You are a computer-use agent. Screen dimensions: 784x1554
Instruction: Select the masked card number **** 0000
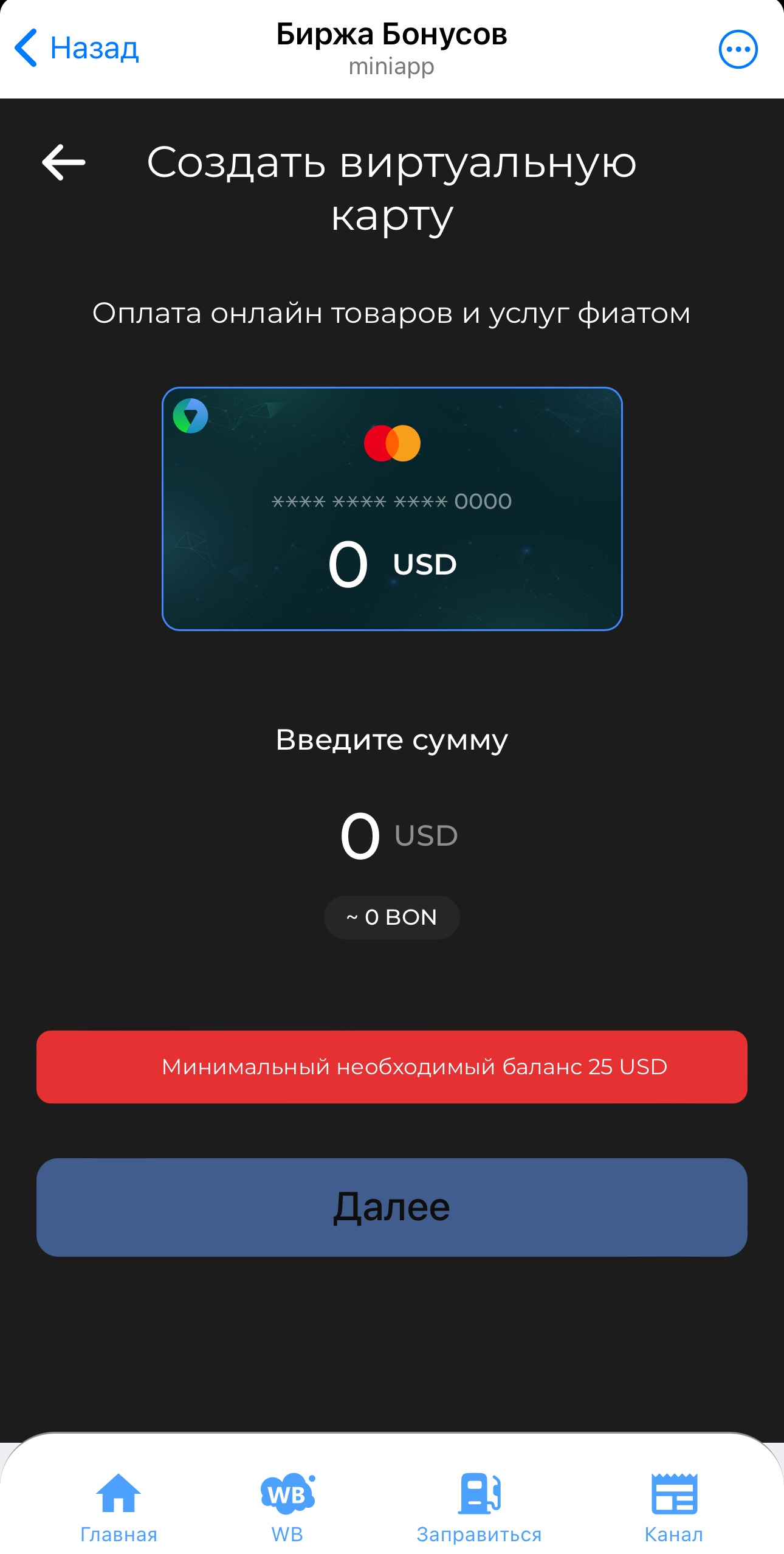(x=391, y=500)
